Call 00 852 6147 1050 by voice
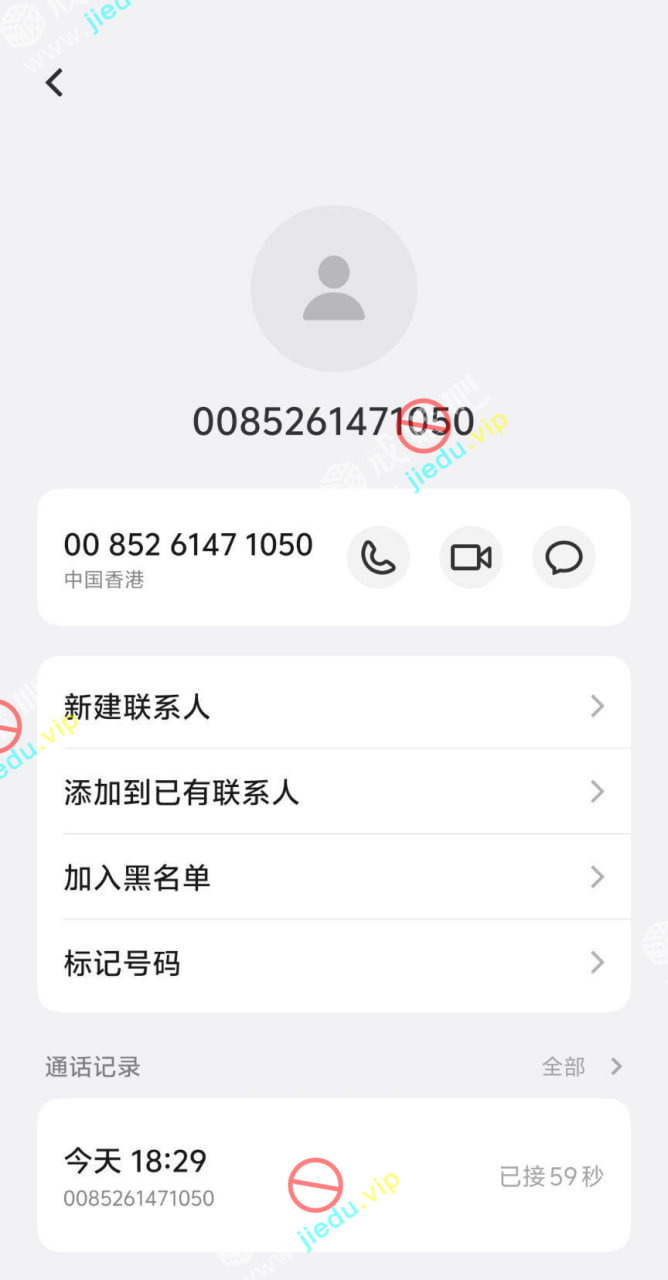This screenshot has width=668, height=1280. pyautogui.click(x=378, y=557)
